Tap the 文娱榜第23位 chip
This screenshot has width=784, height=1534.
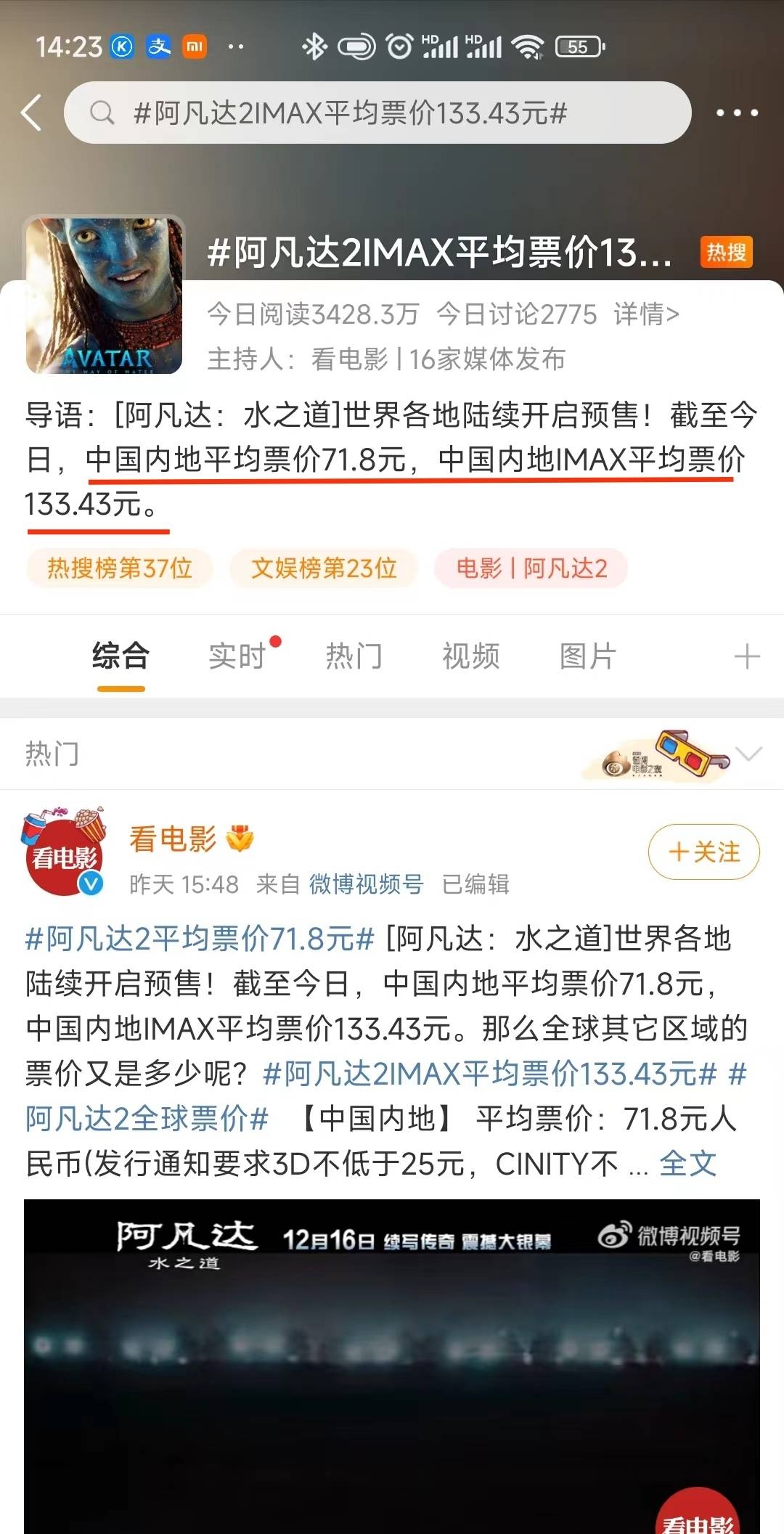click(x=324, y=568)
